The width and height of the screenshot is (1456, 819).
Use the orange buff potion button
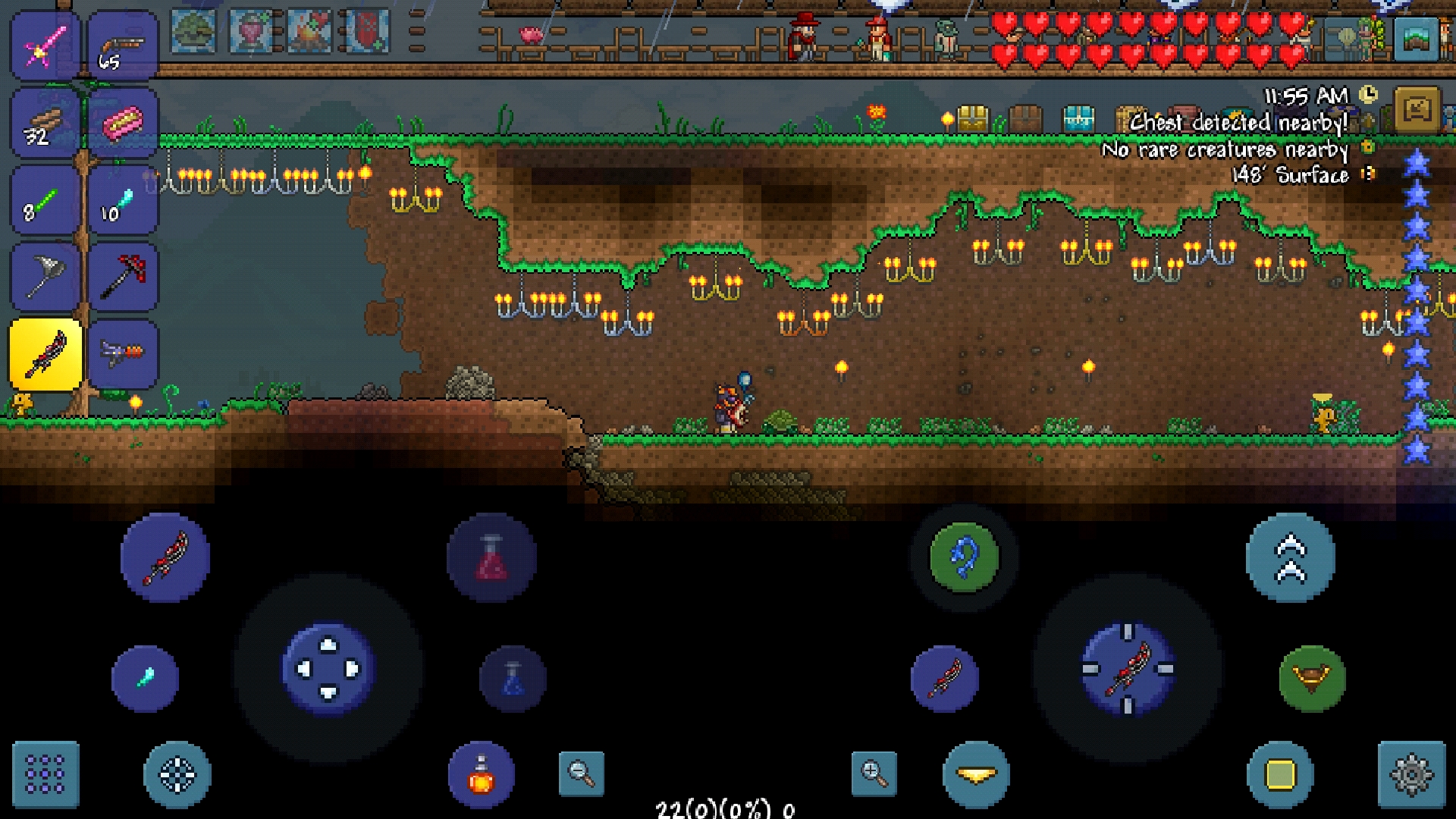(481, 775)
